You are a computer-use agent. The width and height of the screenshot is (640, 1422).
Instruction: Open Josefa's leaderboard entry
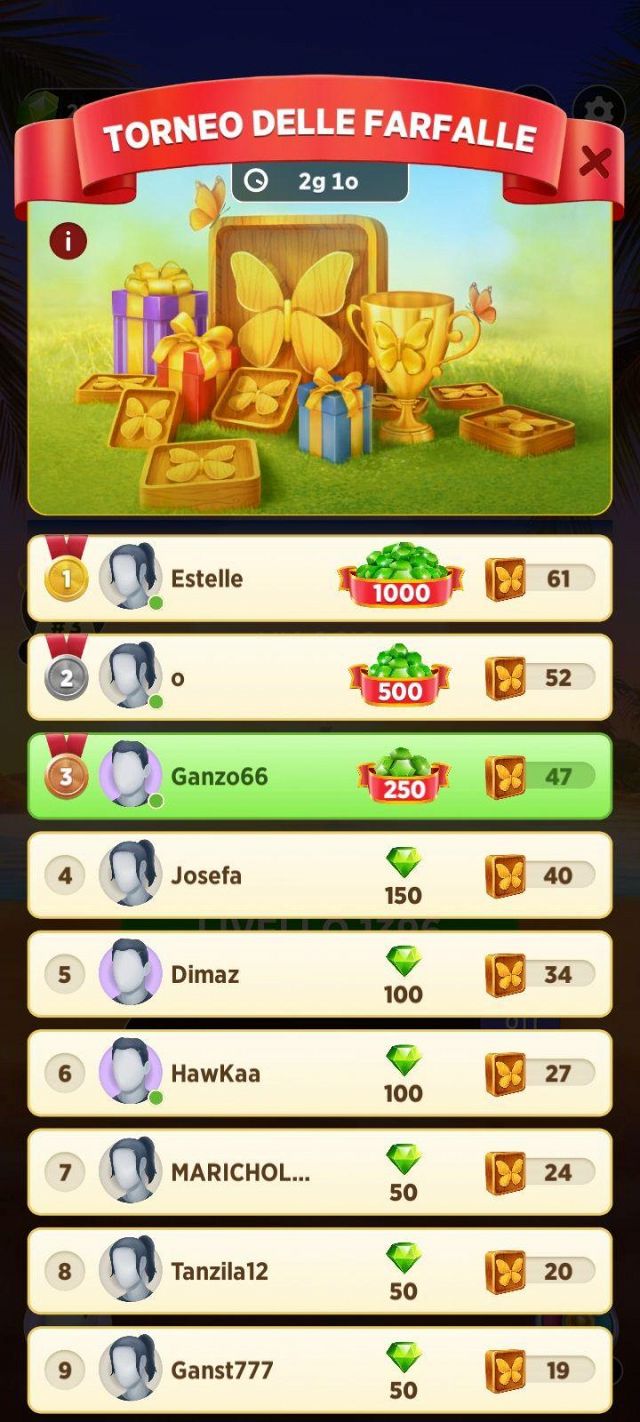click(320, 875)
